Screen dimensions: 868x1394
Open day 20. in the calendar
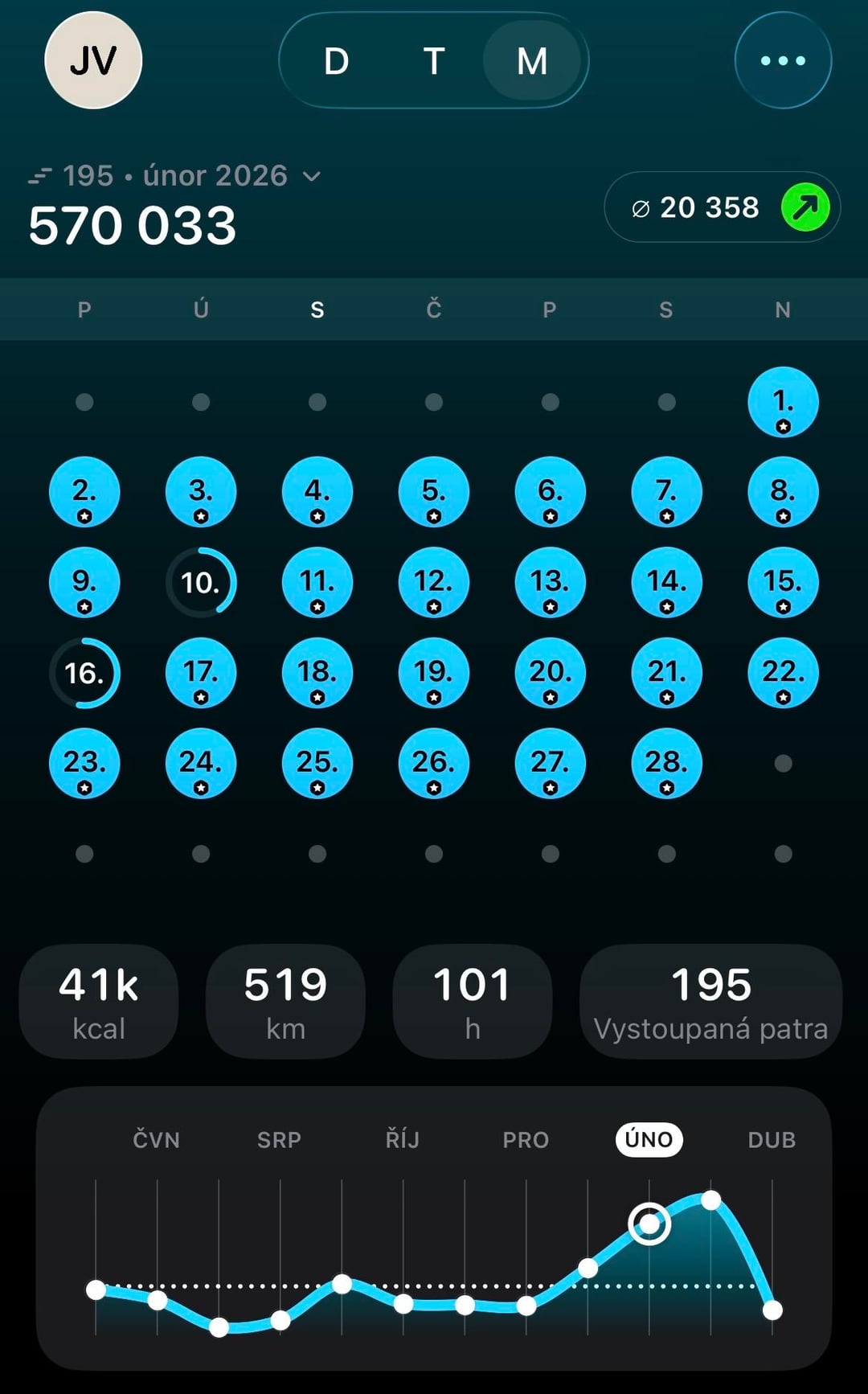point(550,673)
